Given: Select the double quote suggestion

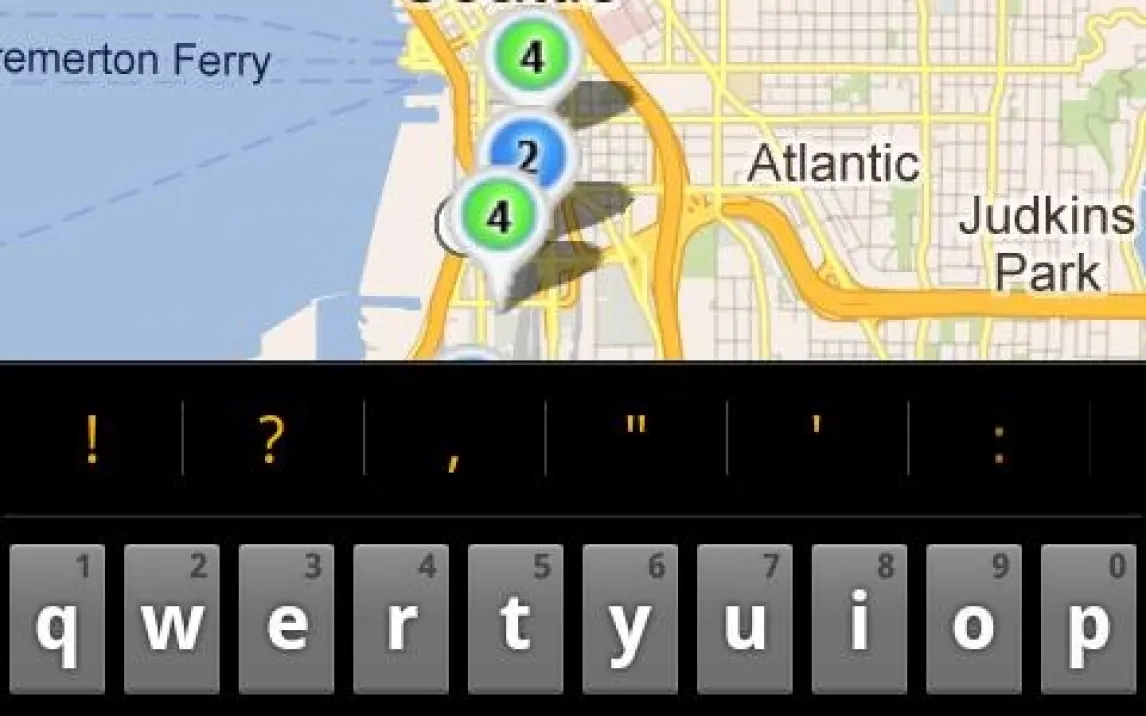Looking at the screenshot, I should [x=636, y=439].
